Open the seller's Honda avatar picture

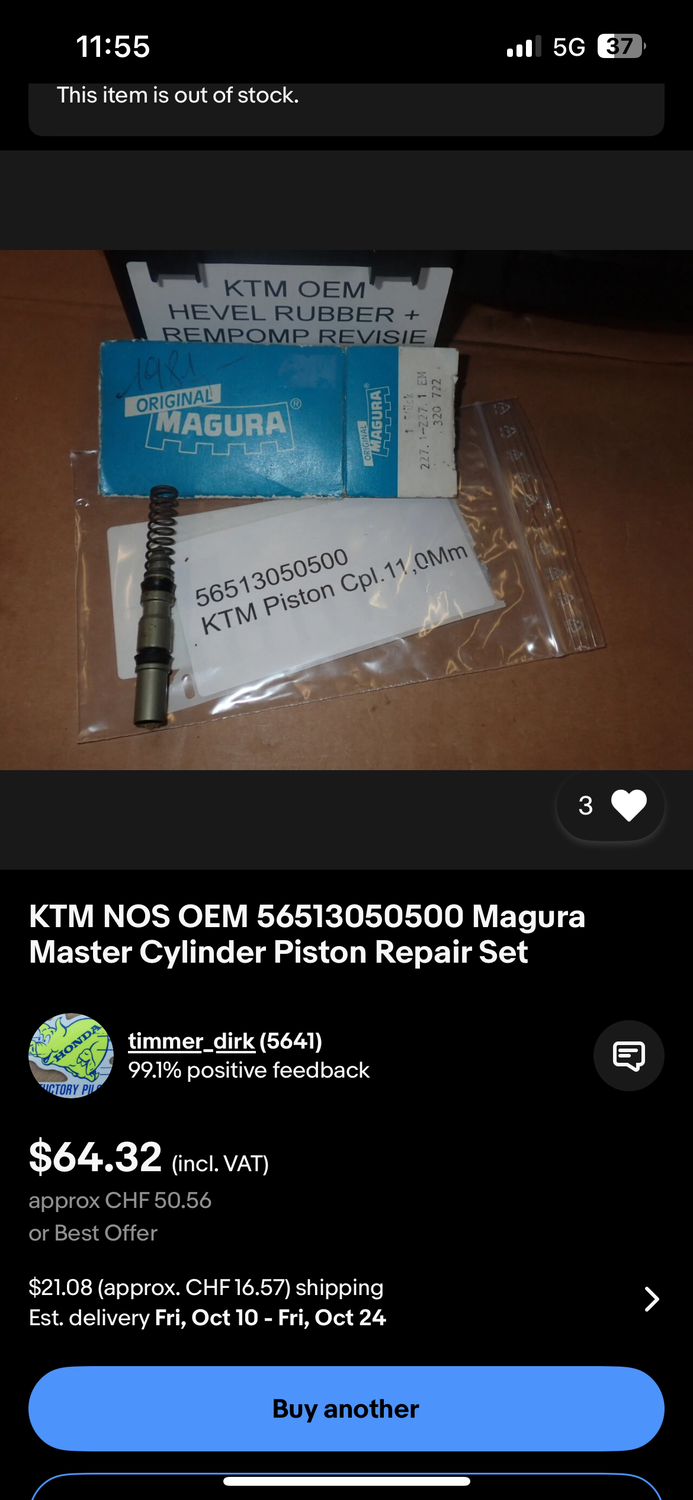click(71, 1056)
